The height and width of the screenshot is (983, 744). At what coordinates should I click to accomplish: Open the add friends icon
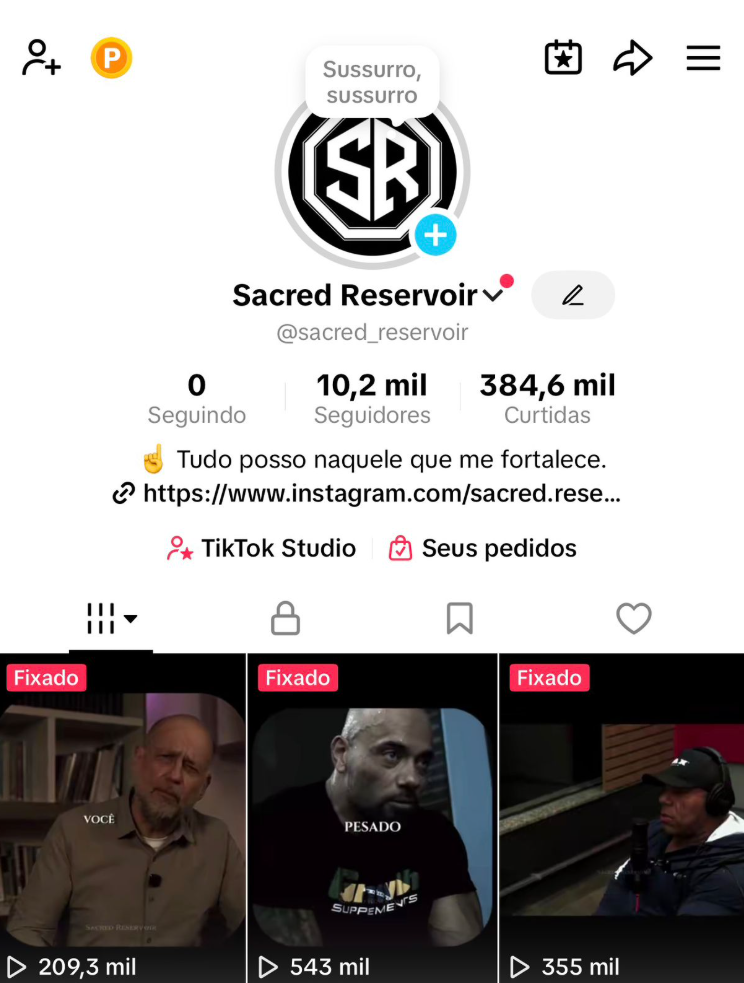coord(41,58)
